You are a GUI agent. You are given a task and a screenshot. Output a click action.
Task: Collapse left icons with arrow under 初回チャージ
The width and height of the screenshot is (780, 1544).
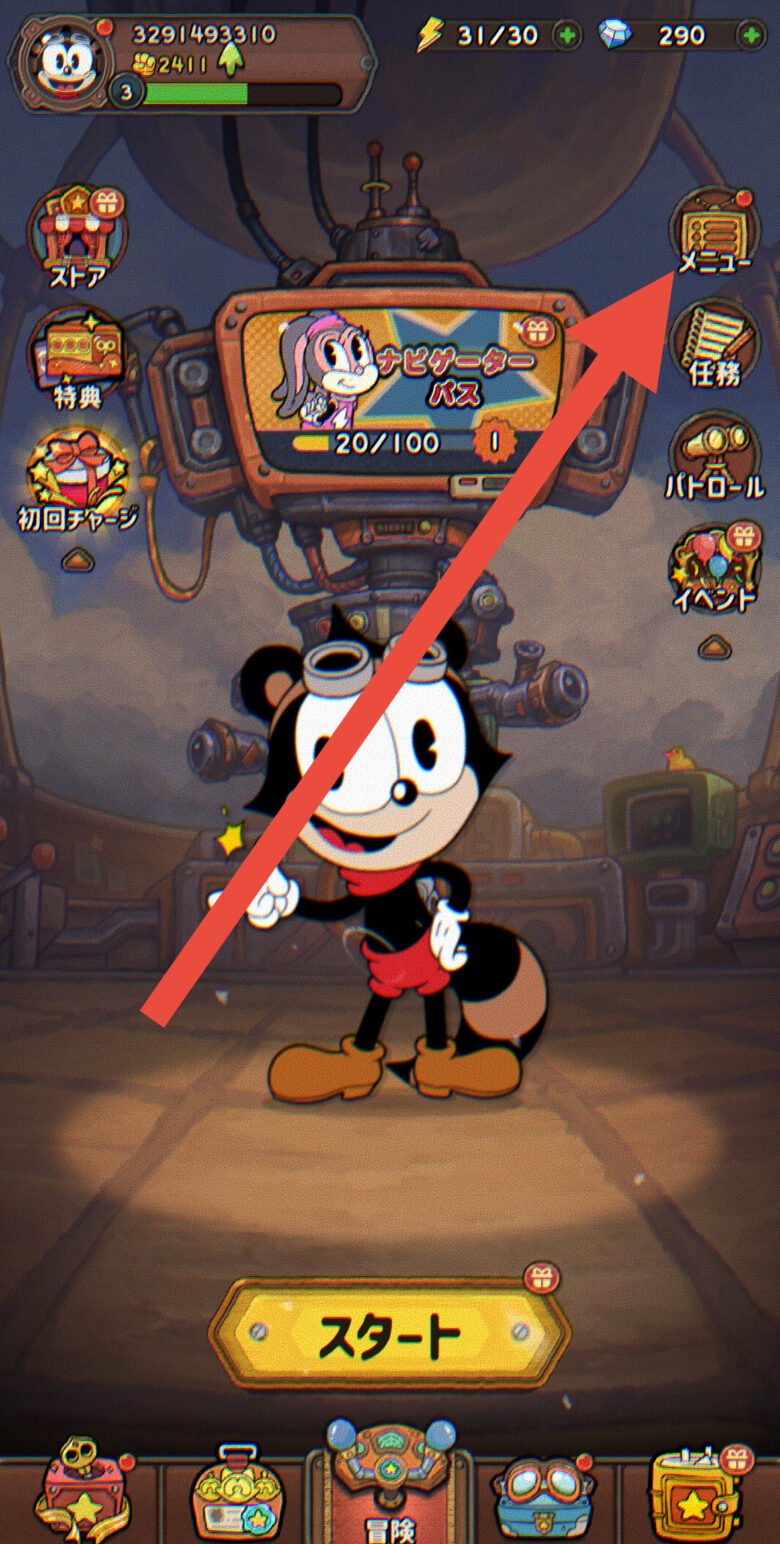(78, 562)
